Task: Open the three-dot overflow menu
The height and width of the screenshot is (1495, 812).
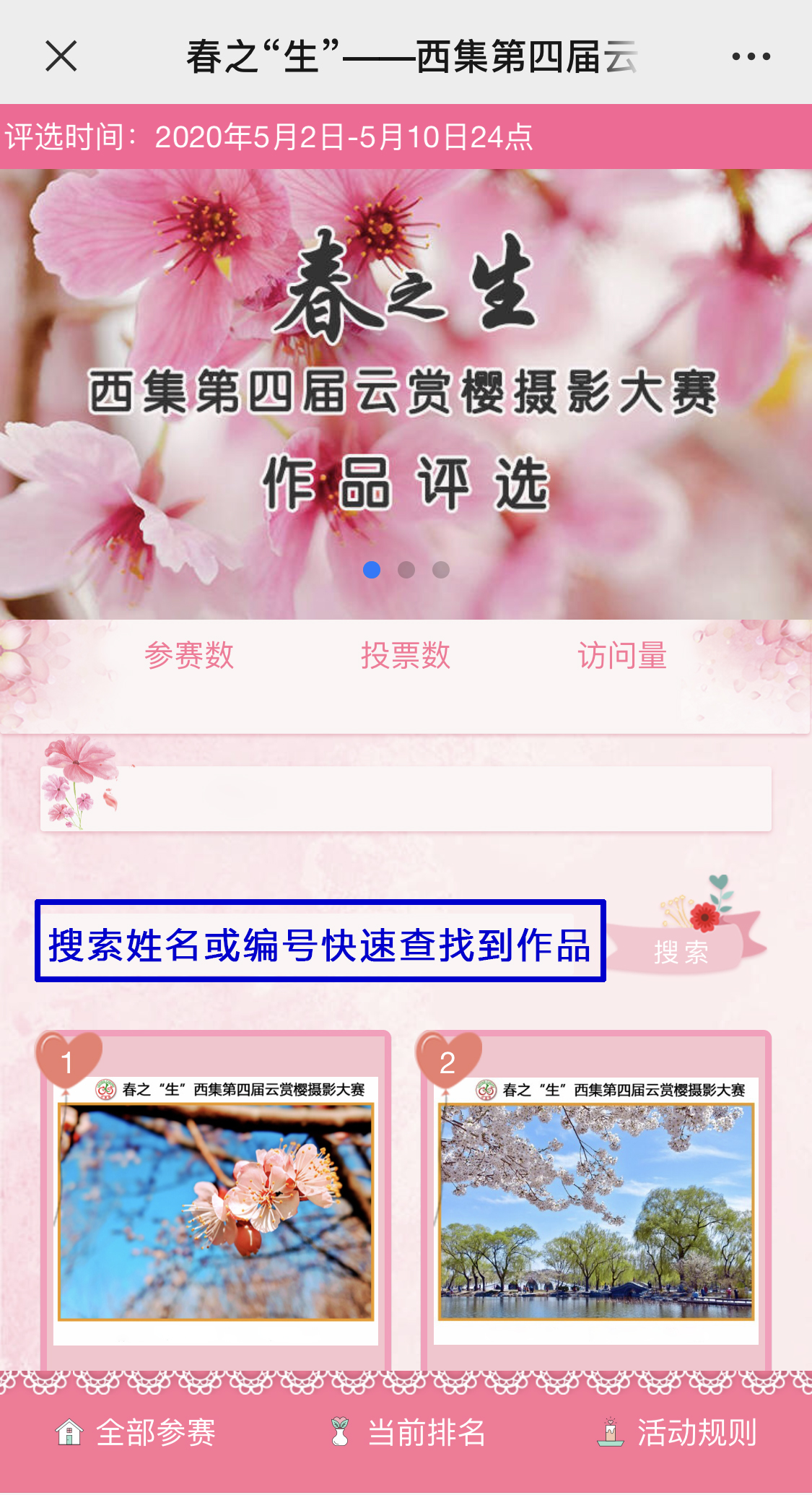Action: pyautogui.click(x=751, y=56)
